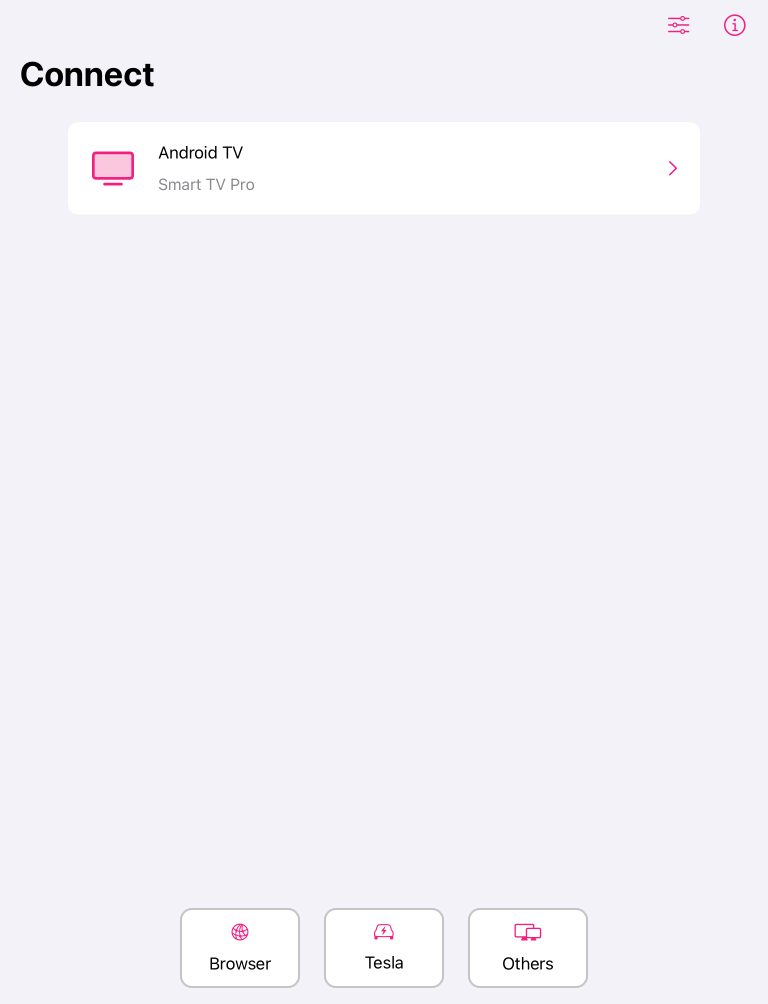Viewport: 768px width, 1004px height.
Task: Connect to the Android TV device
Action: point(384,168)
